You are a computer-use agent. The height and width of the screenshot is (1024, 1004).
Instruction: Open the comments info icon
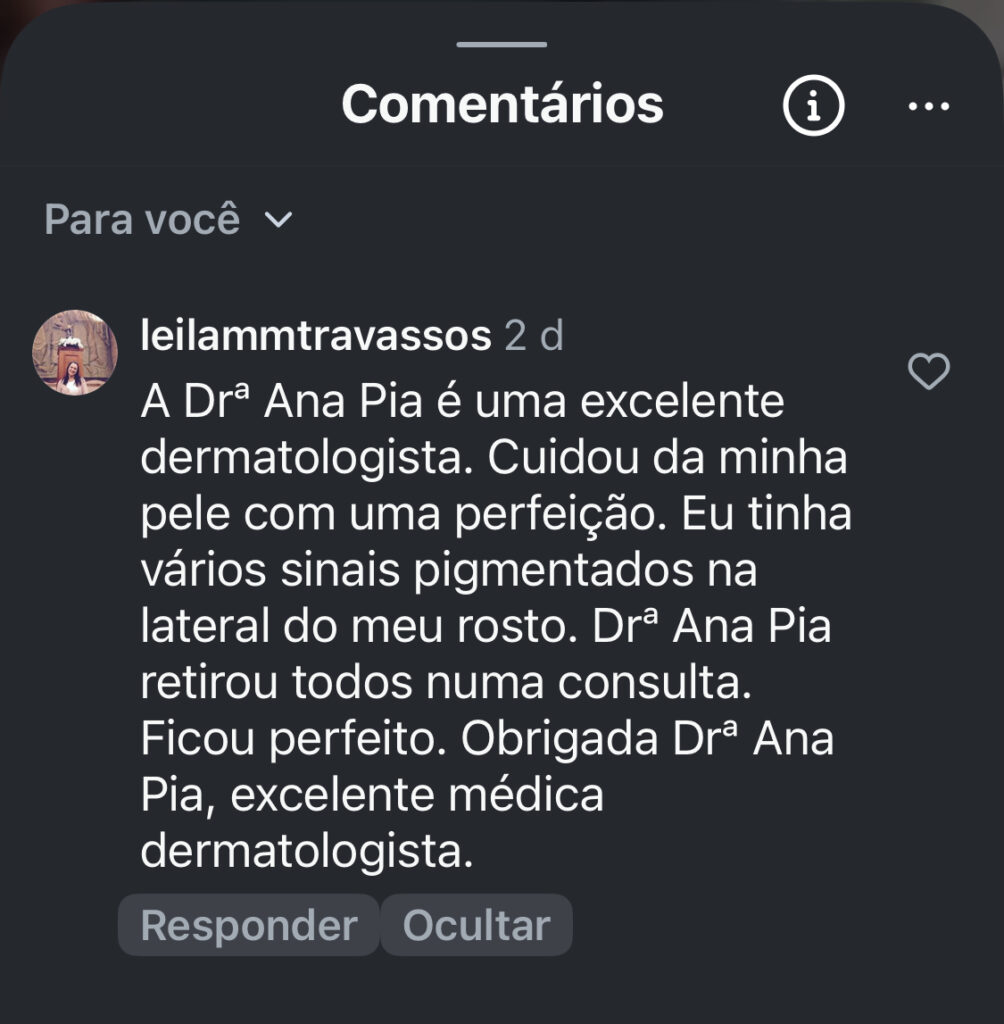(x=813, y=106)
